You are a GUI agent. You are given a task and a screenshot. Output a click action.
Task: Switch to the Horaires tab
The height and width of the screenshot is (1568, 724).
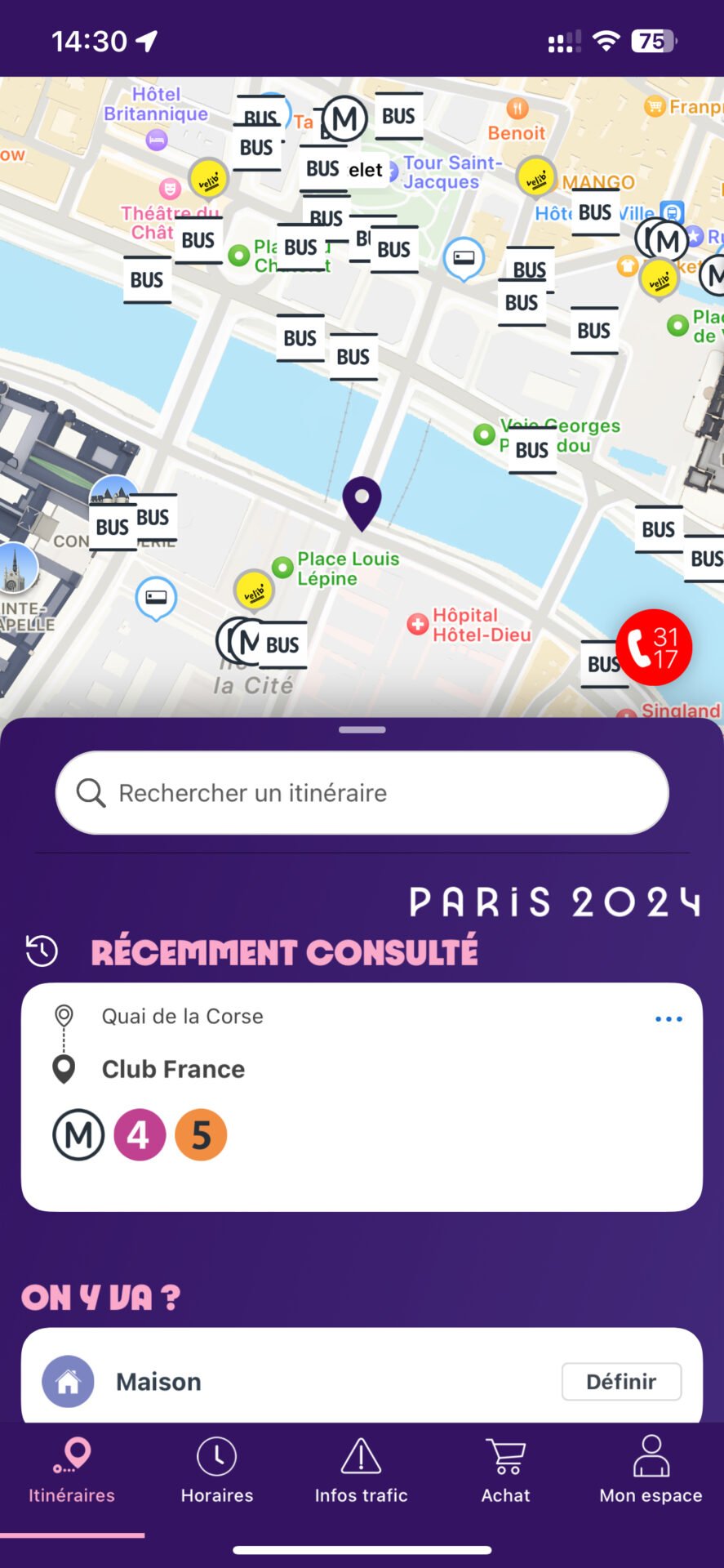pos(217,1471)
